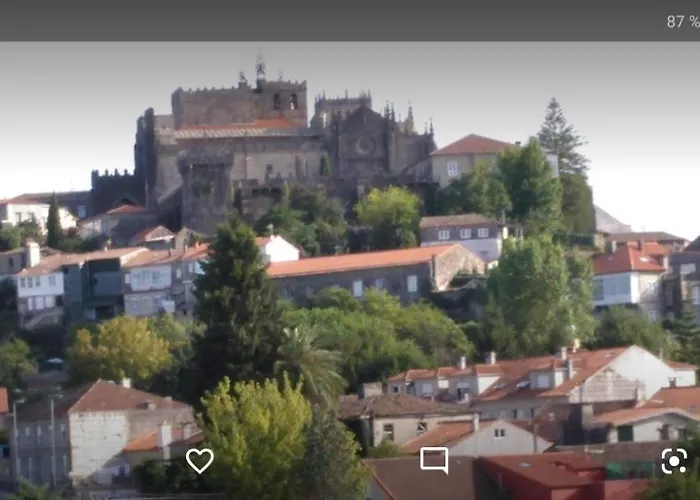Like this photo with the heart icon
The width and height of the screenshot is (700, 500).
coord(200,460)
